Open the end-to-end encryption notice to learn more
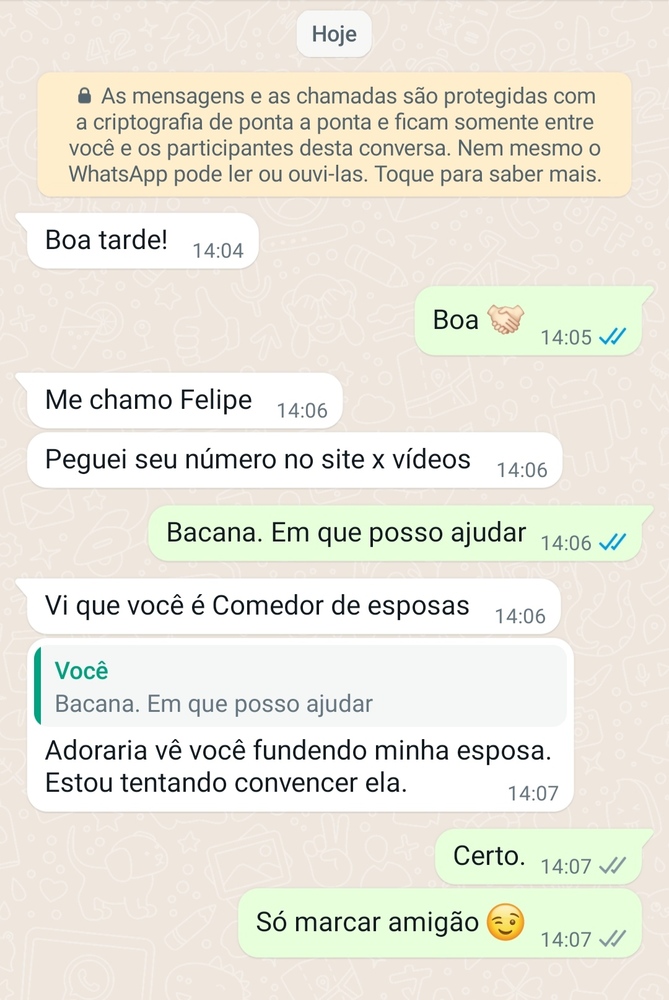 point(334,135)
